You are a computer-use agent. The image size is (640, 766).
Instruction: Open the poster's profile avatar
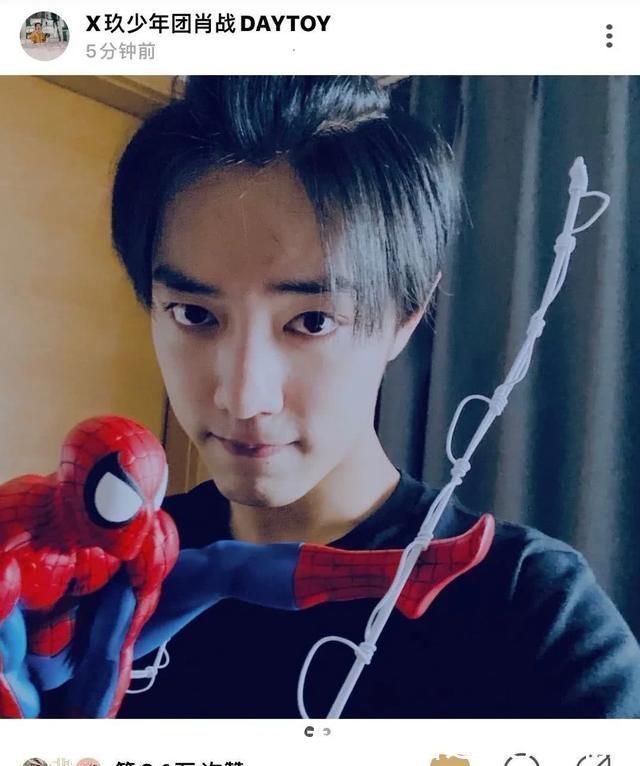coord(44,36)
